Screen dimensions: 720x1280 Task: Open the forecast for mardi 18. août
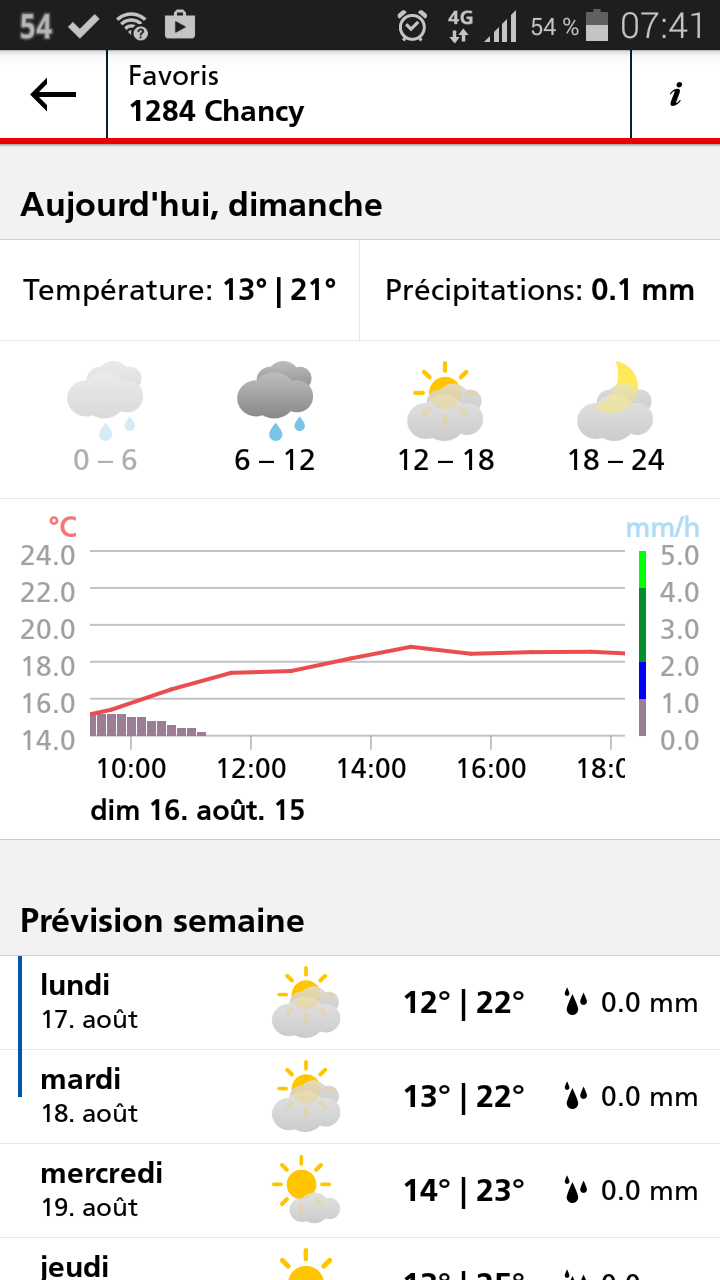tap(360, 1097)
